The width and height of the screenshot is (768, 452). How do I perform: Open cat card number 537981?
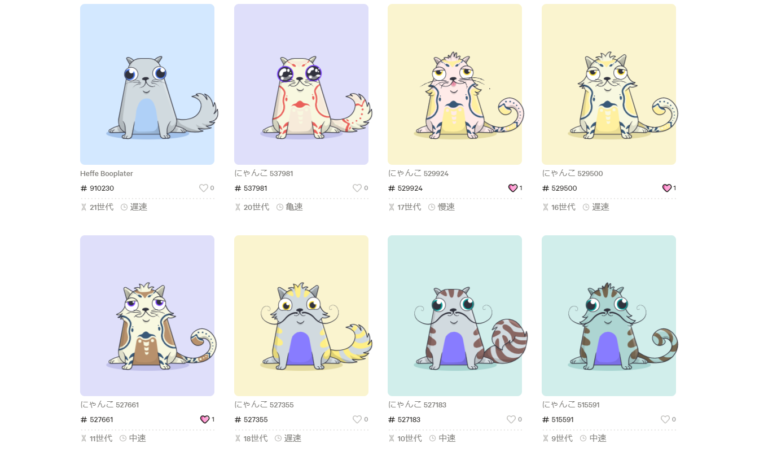[x=301, y=85]
